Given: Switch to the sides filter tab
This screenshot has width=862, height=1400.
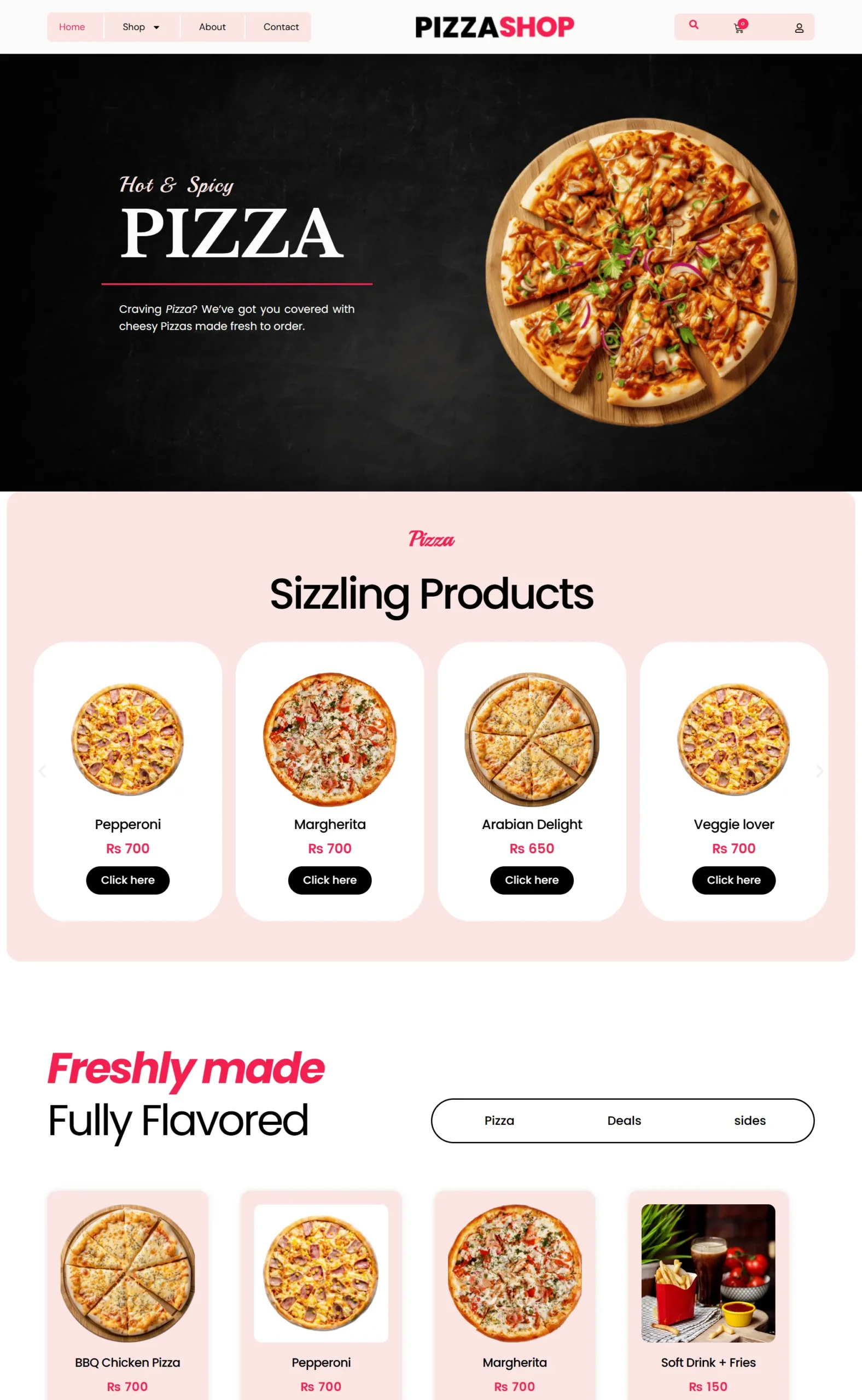Looking at the screenshot, I should [749, 1120].
